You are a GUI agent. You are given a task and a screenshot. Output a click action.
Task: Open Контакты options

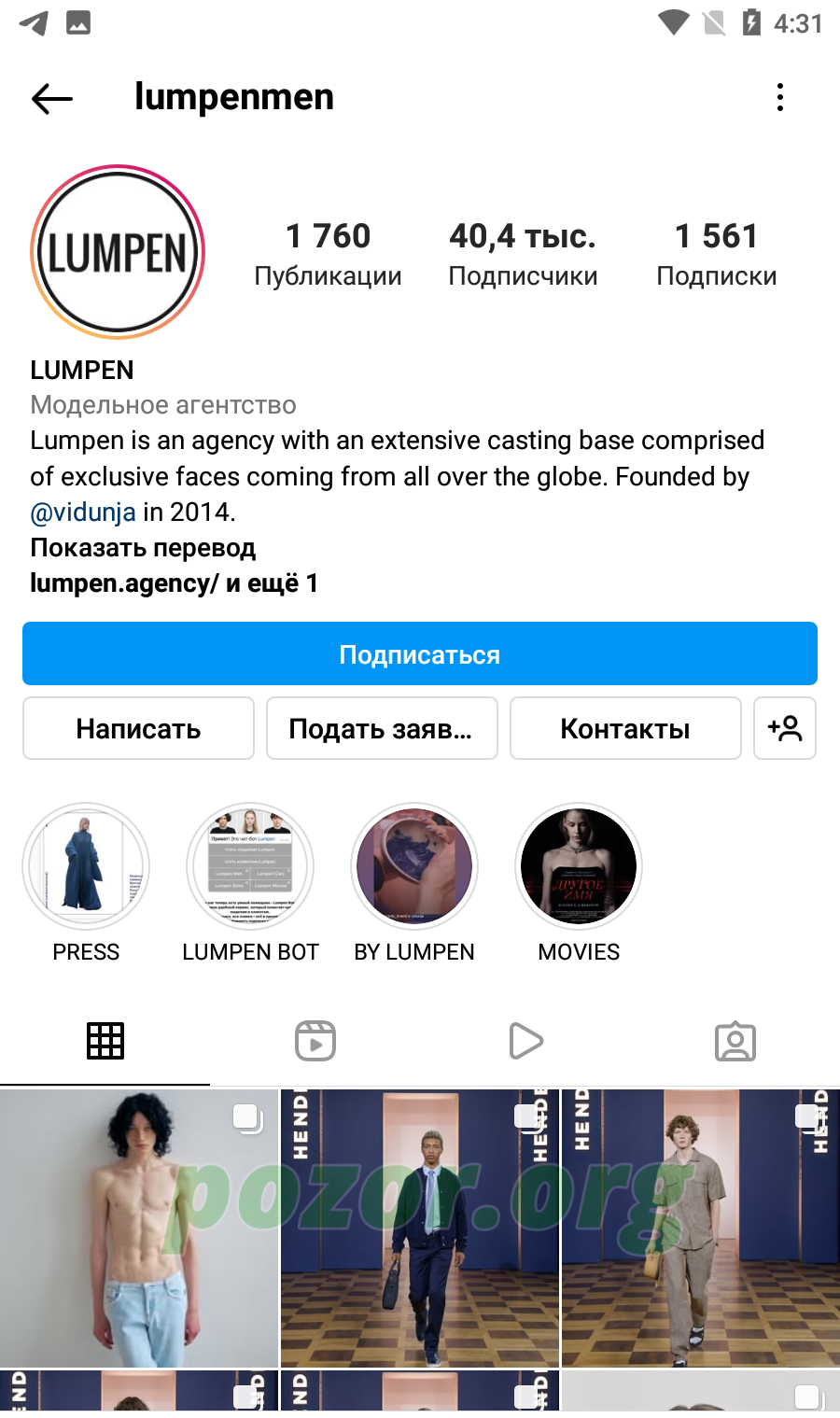[625, 728]
